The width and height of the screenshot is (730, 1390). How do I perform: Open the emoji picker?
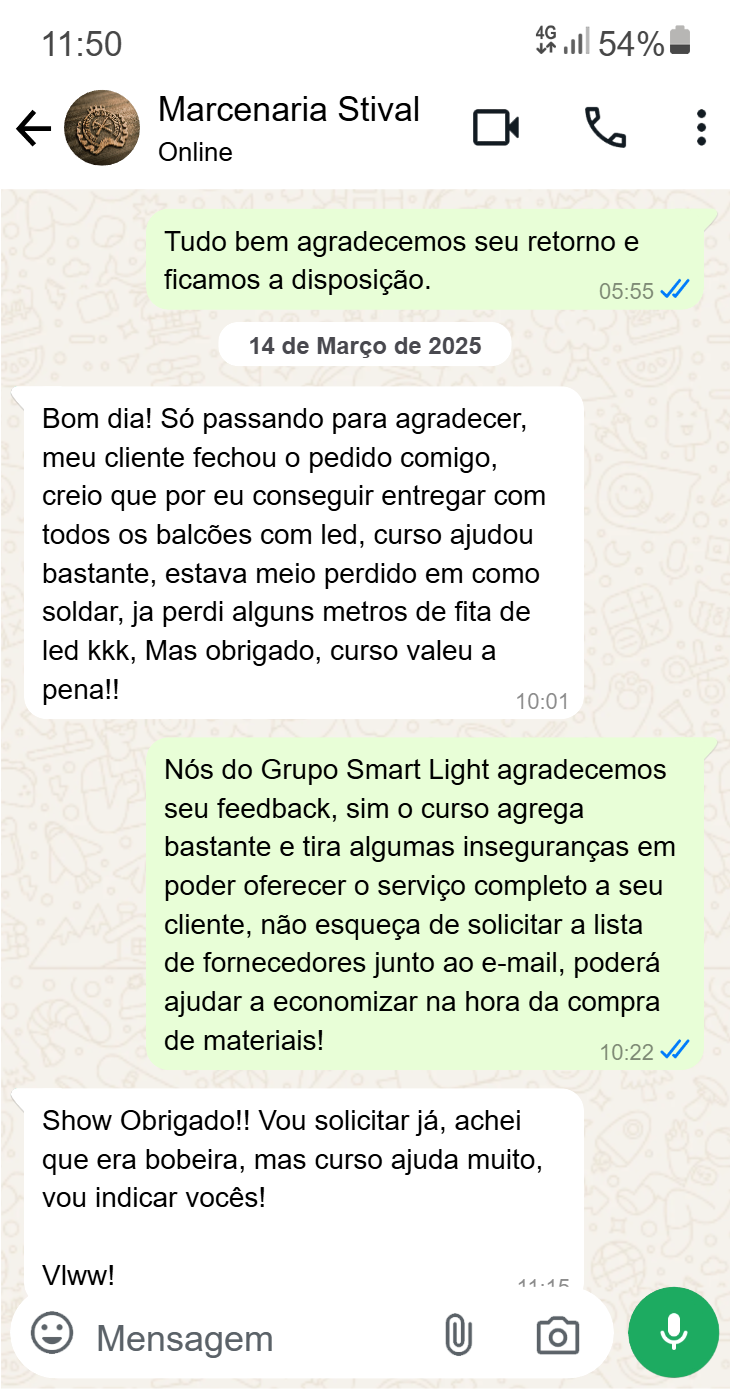[52, 1334]
